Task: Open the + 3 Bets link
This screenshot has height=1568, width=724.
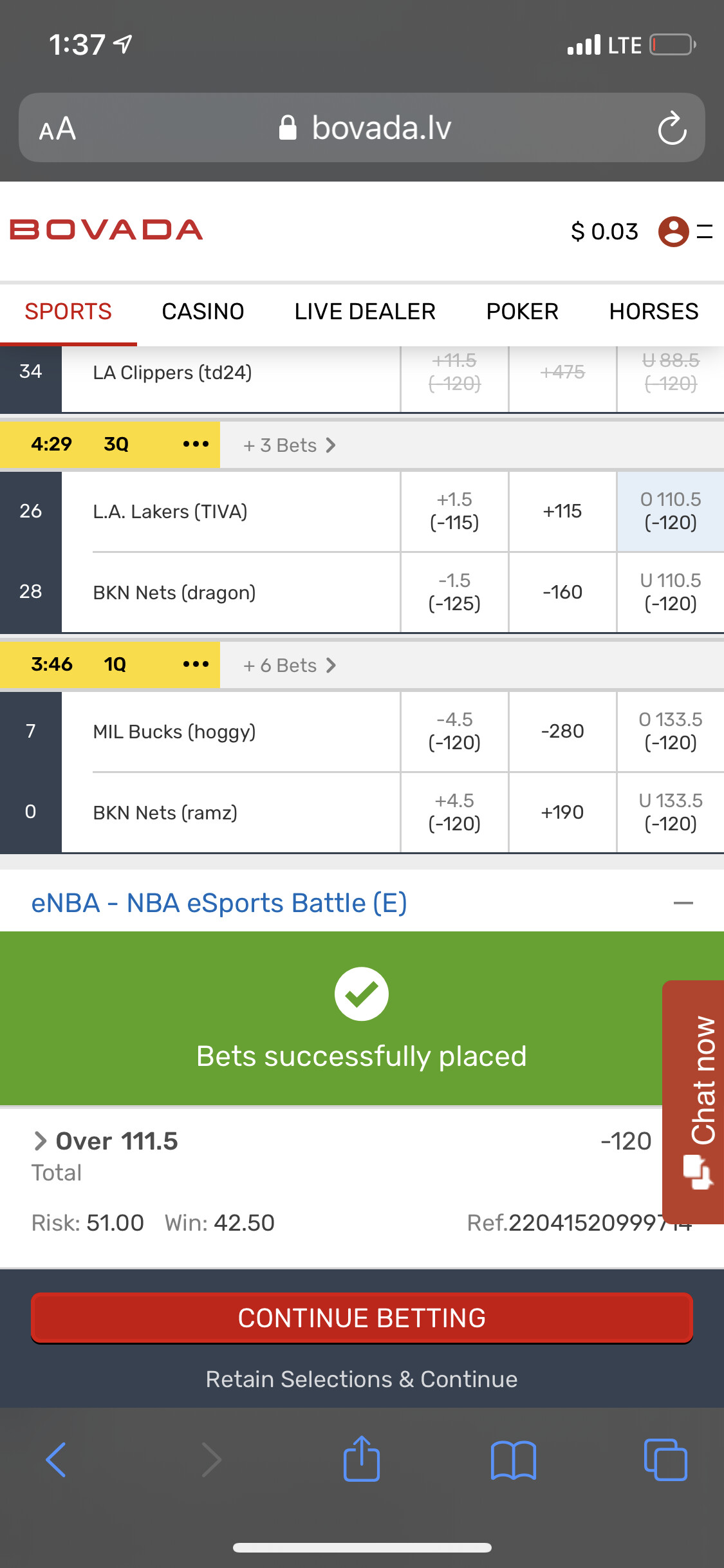Action: [x=290, y=445]
